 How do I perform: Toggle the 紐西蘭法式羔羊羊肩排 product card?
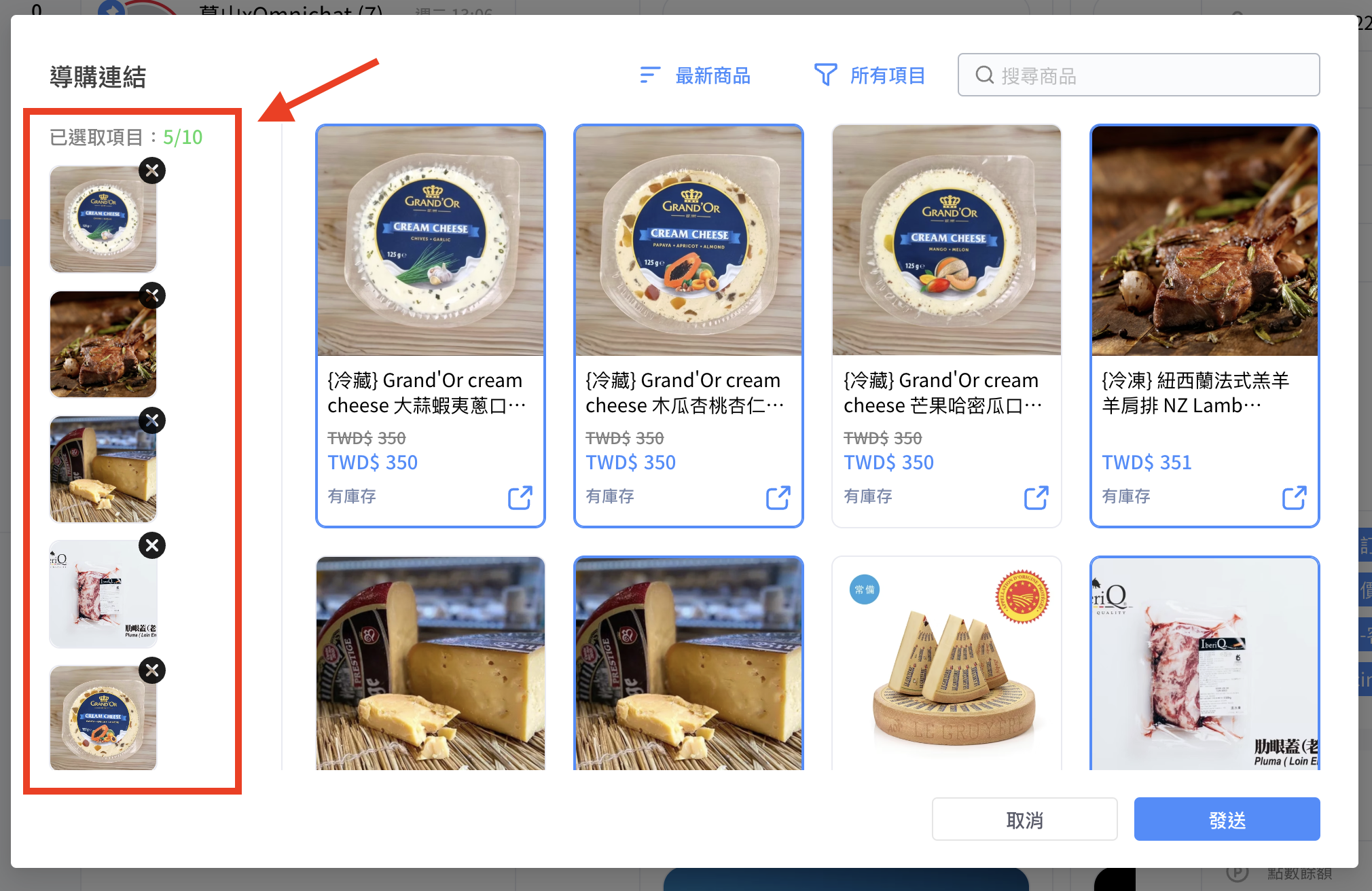point(1204,272)
